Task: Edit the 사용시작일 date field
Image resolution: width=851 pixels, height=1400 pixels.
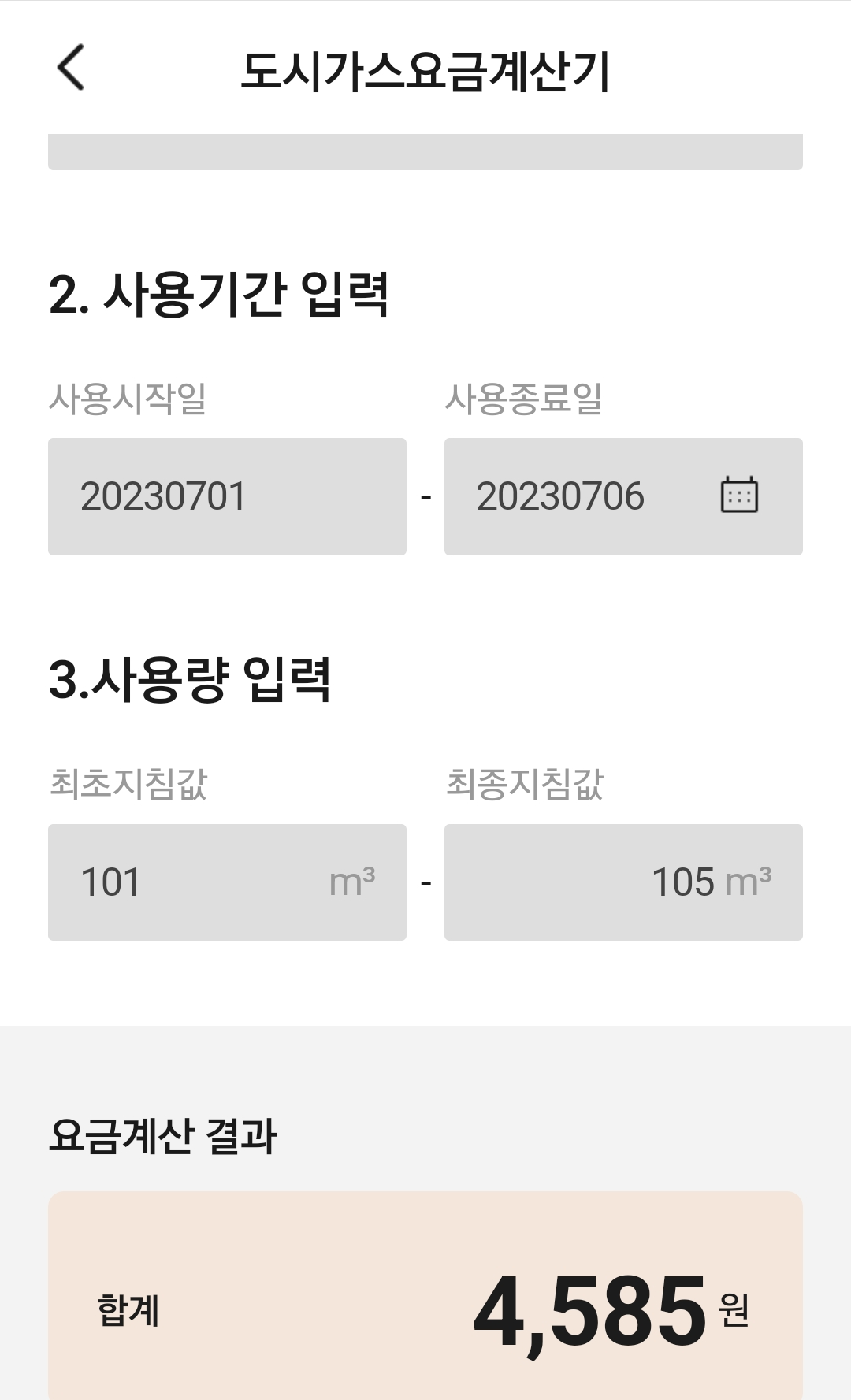Action: tap(227, 496)
